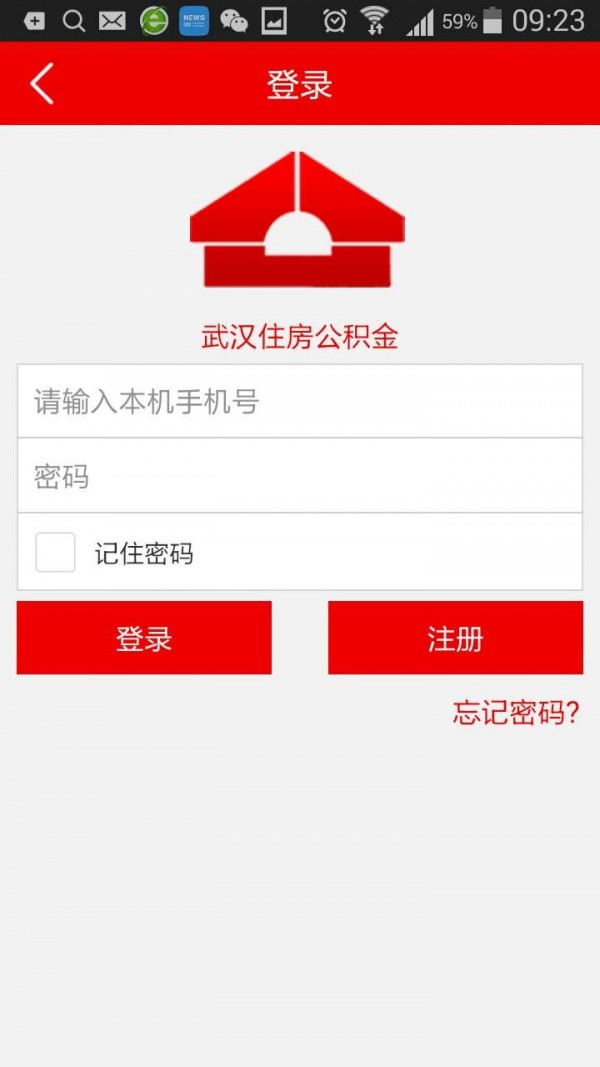Tap the red 登录 login button

click(x=144, y=638)
